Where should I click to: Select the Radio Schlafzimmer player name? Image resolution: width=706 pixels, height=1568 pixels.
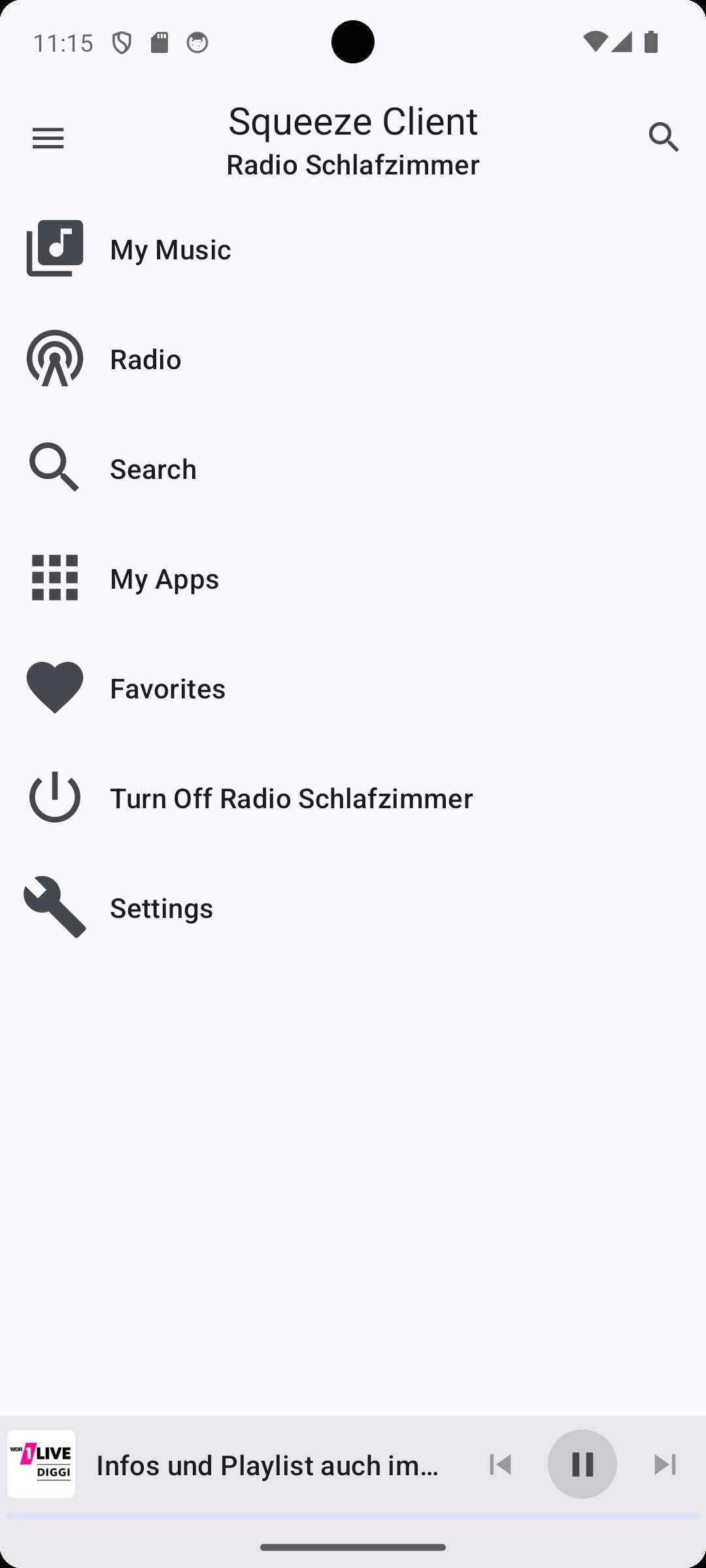[x=352, y=165]
